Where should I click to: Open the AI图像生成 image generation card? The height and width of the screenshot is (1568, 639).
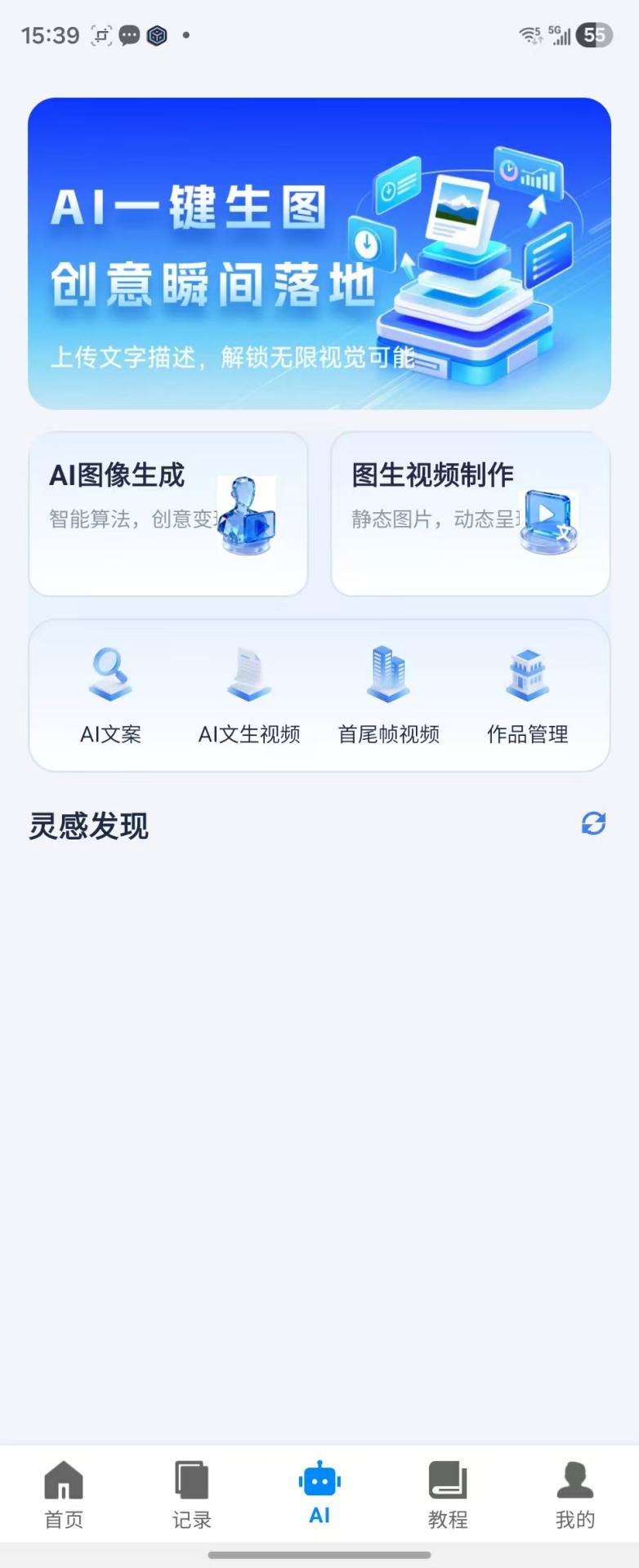tap(168, 513)
